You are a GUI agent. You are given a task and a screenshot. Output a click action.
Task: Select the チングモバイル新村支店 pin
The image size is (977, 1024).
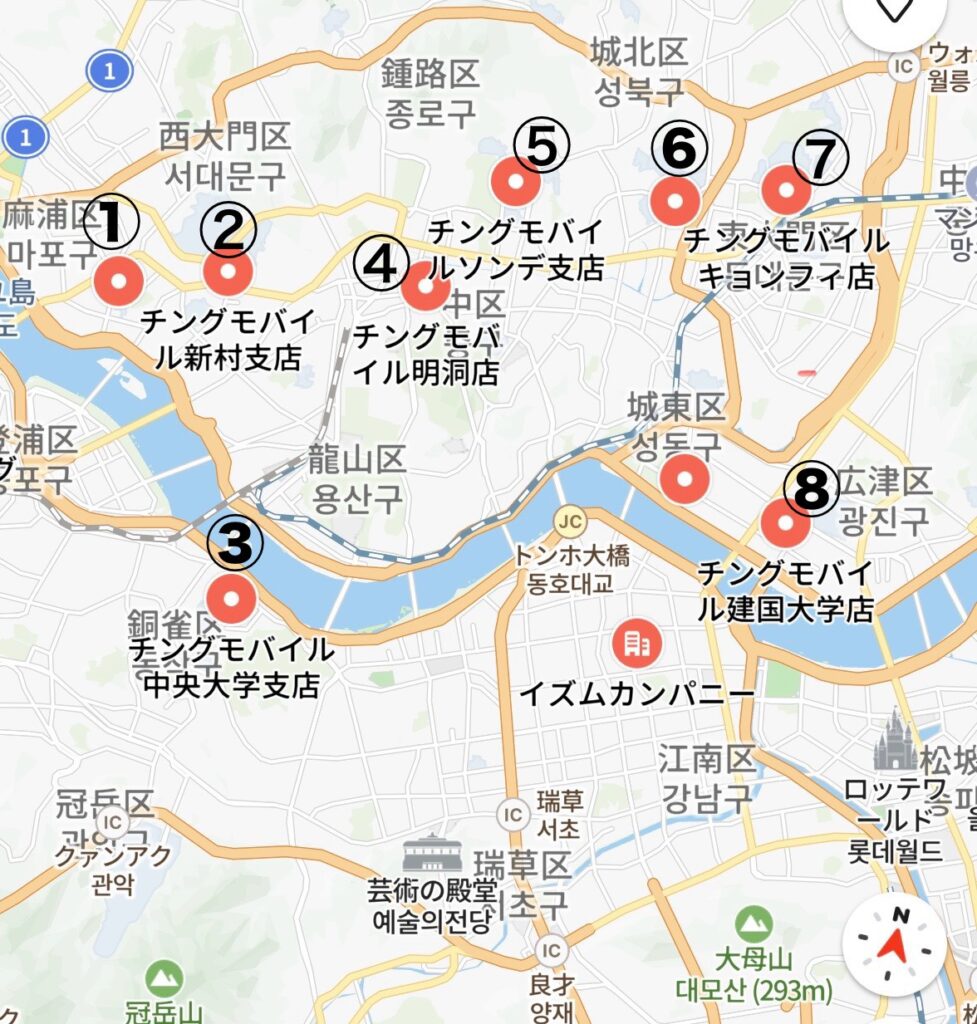click(227, 272)
